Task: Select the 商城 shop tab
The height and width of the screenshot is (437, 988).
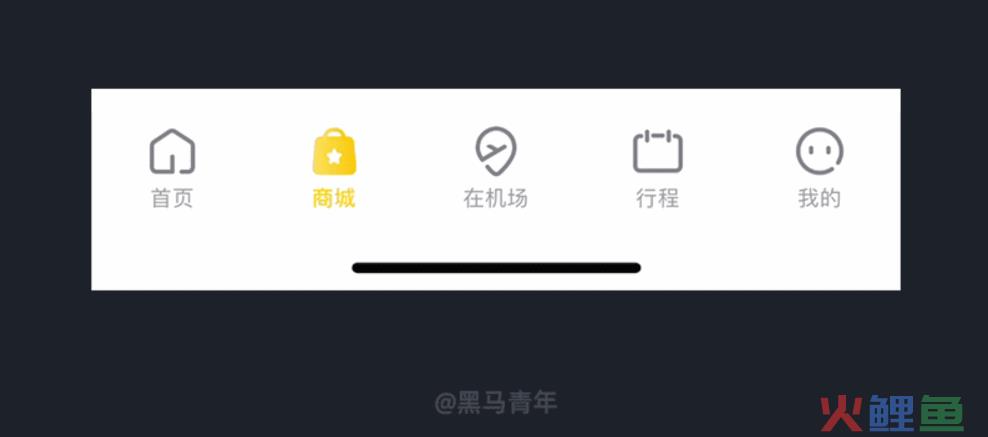Action: (x=334, y=168)
